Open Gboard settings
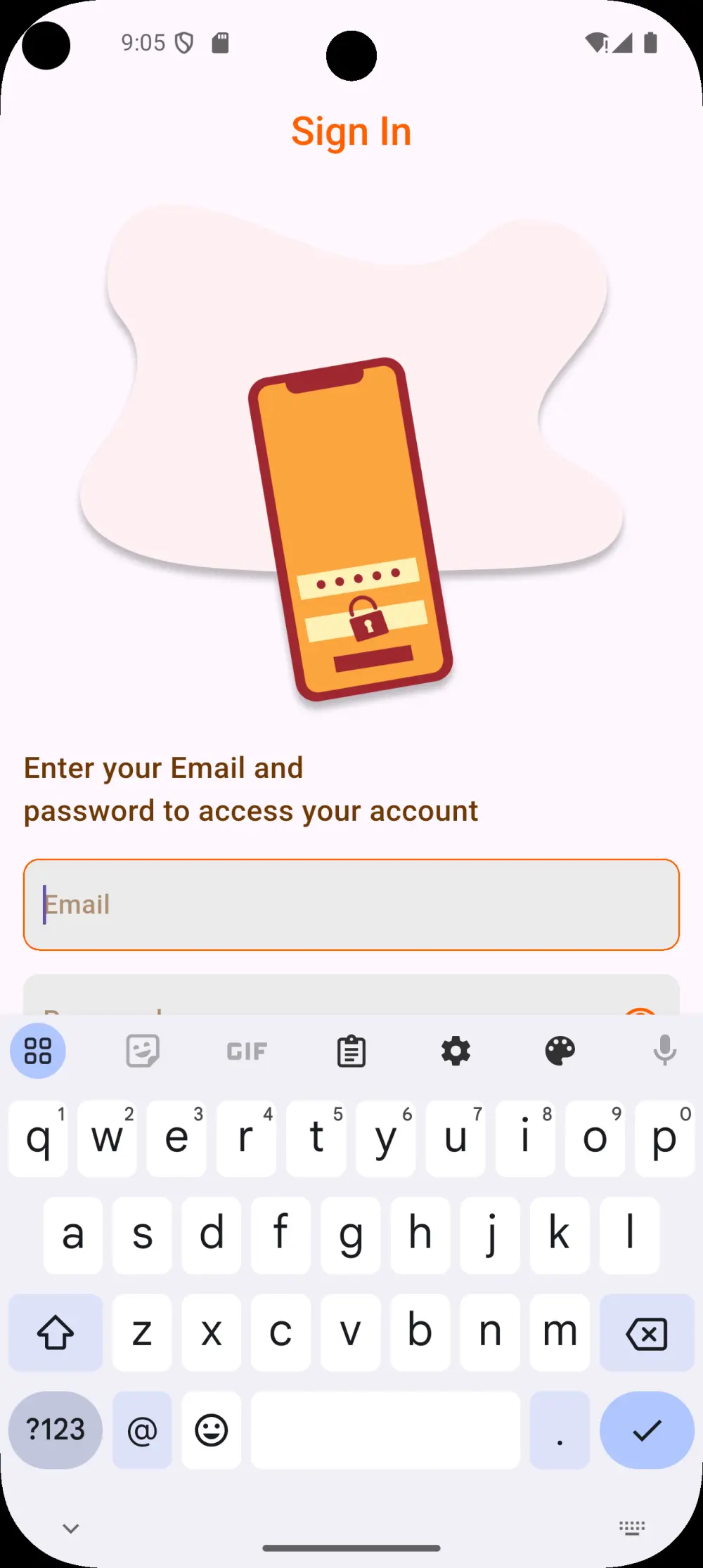 pyautogui.click(x=456, y=1051)
